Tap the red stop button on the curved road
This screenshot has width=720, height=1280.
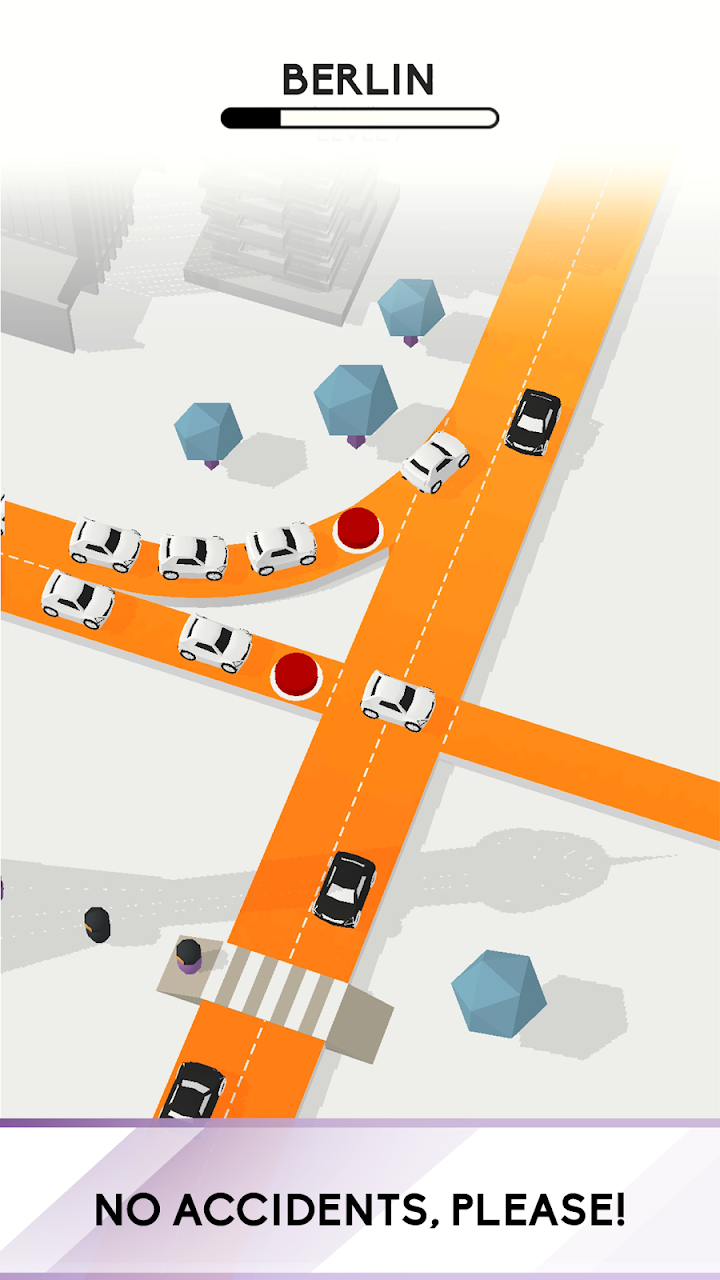pos(358,528)
